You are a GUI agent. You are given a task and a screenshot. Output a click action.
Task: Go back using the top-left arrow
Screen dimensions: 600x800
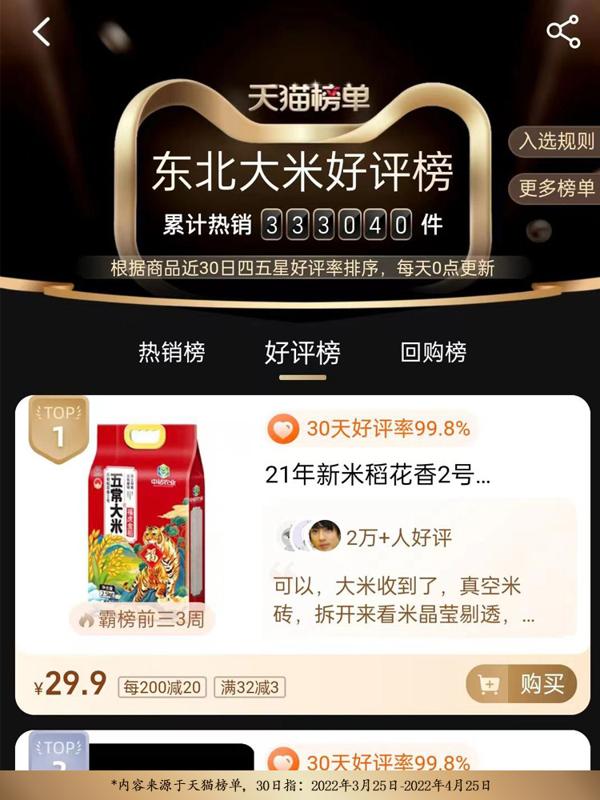(41, 32)
